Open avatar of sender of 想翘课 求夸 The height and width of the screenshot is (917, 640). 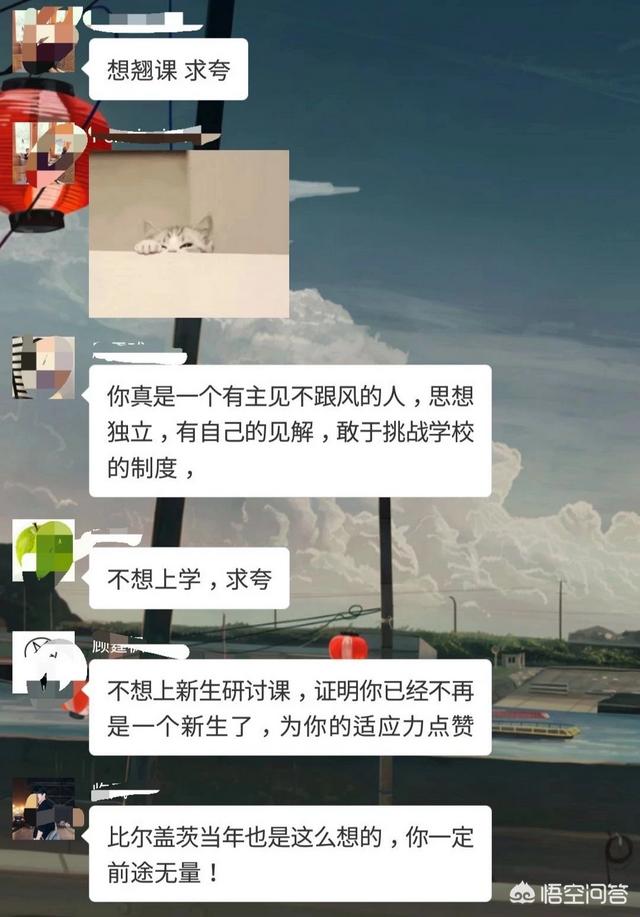[43, 40]
